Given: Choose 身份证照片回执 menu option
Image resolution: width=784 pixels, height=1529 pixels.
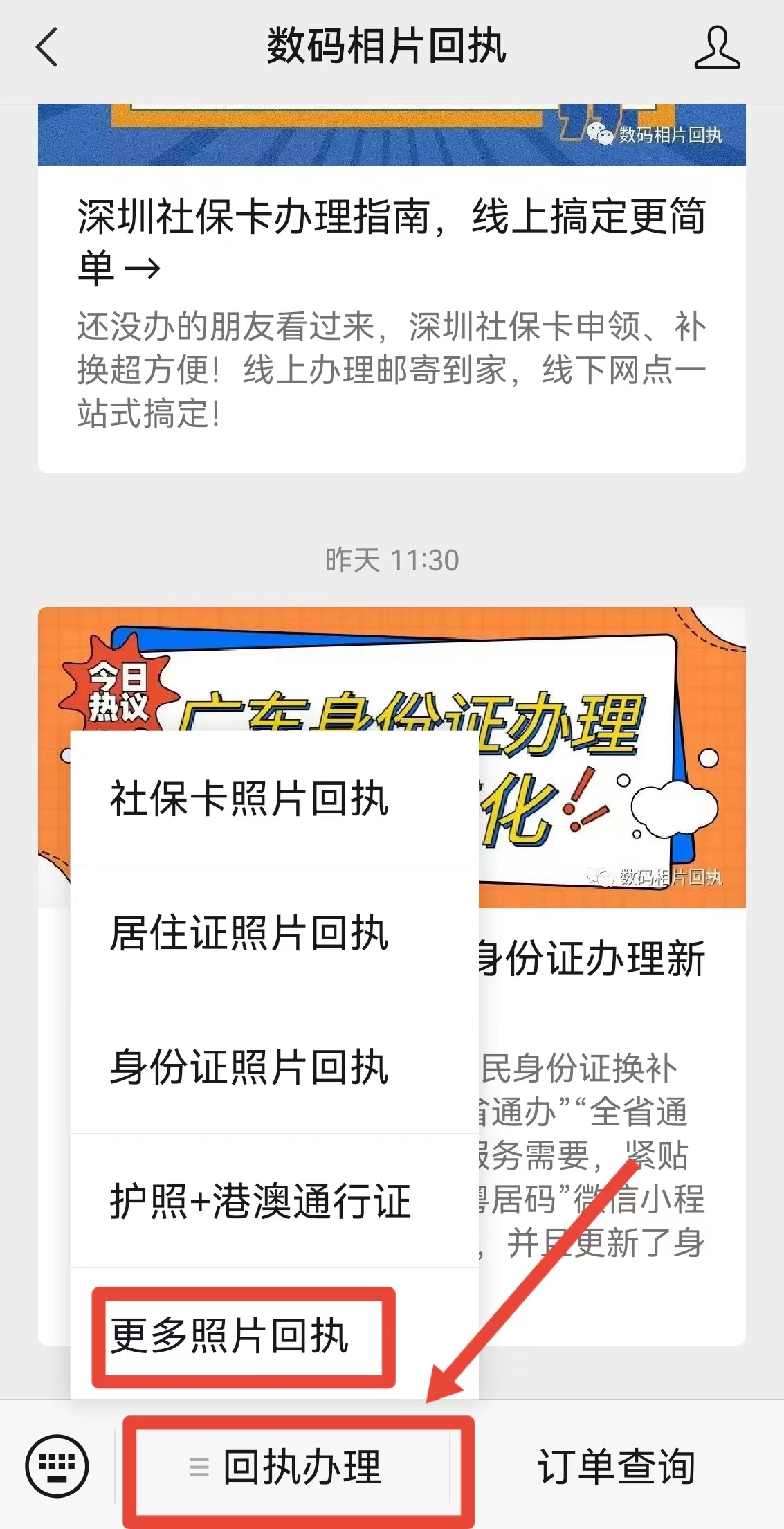Looking at the screenshot, I should [x=249, y=1067].
